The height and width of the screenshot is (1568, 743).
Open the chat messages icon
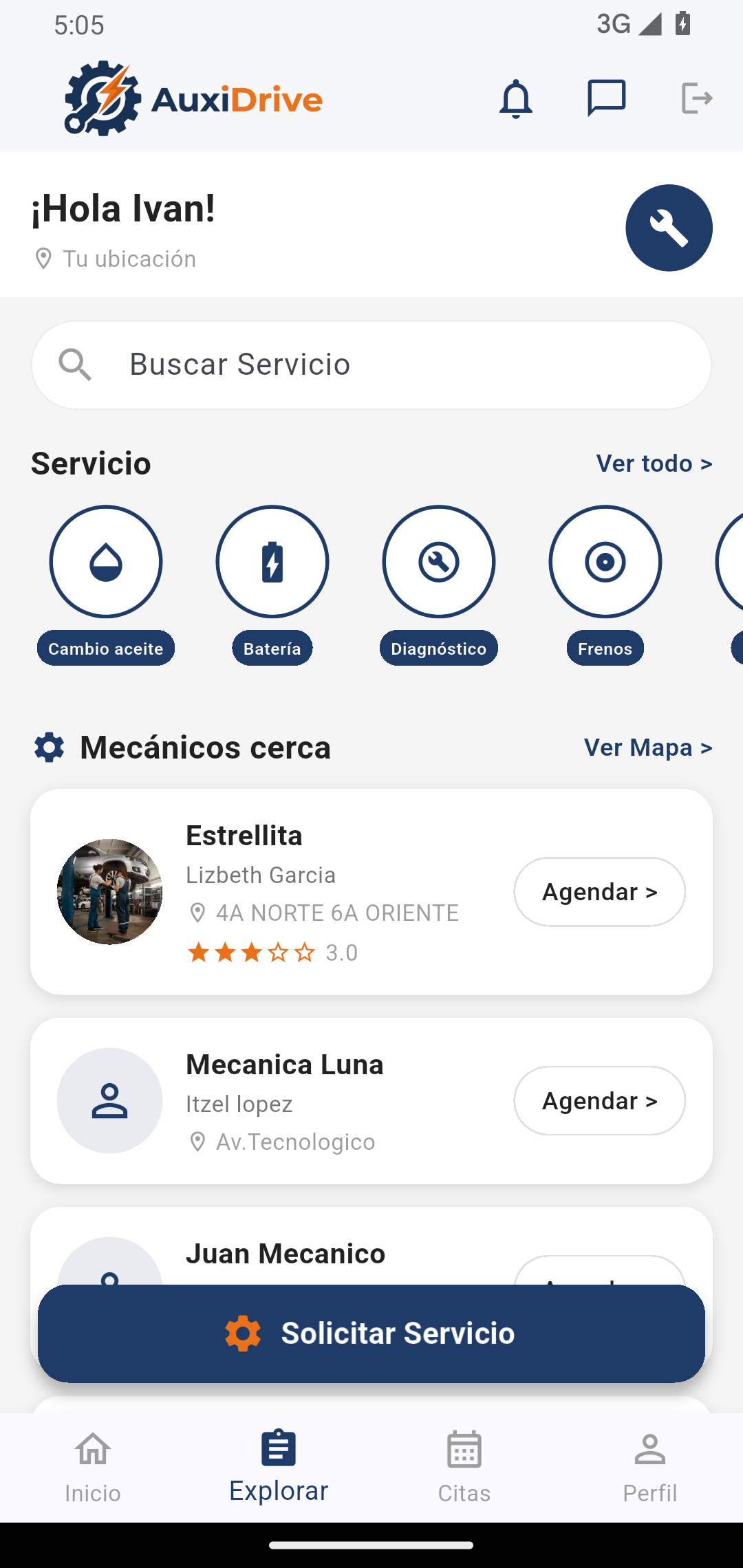[606, 98]
